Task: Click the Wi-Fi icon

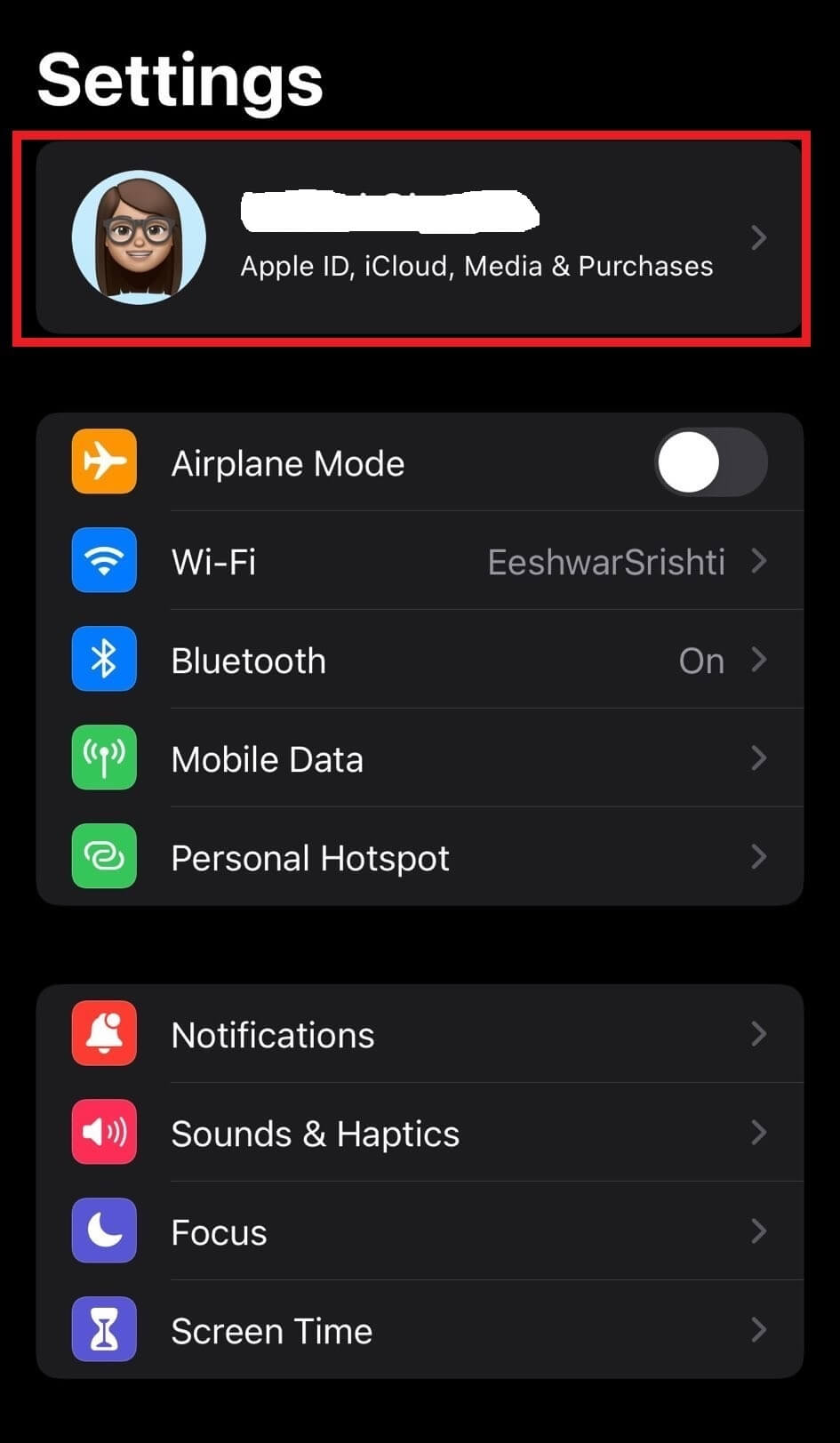Action: click(104, 560)
